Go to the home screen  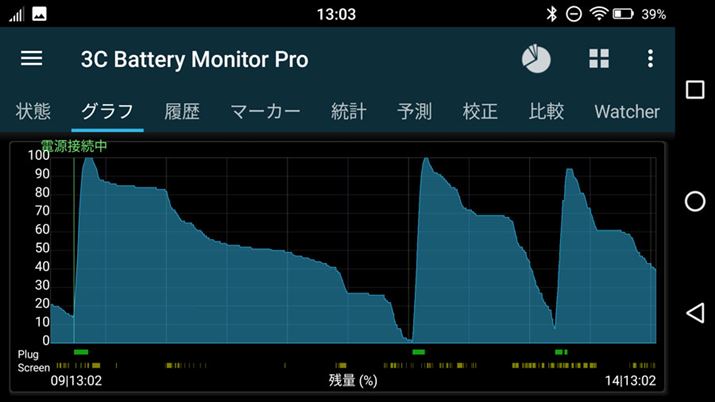[x=694, y=201]
